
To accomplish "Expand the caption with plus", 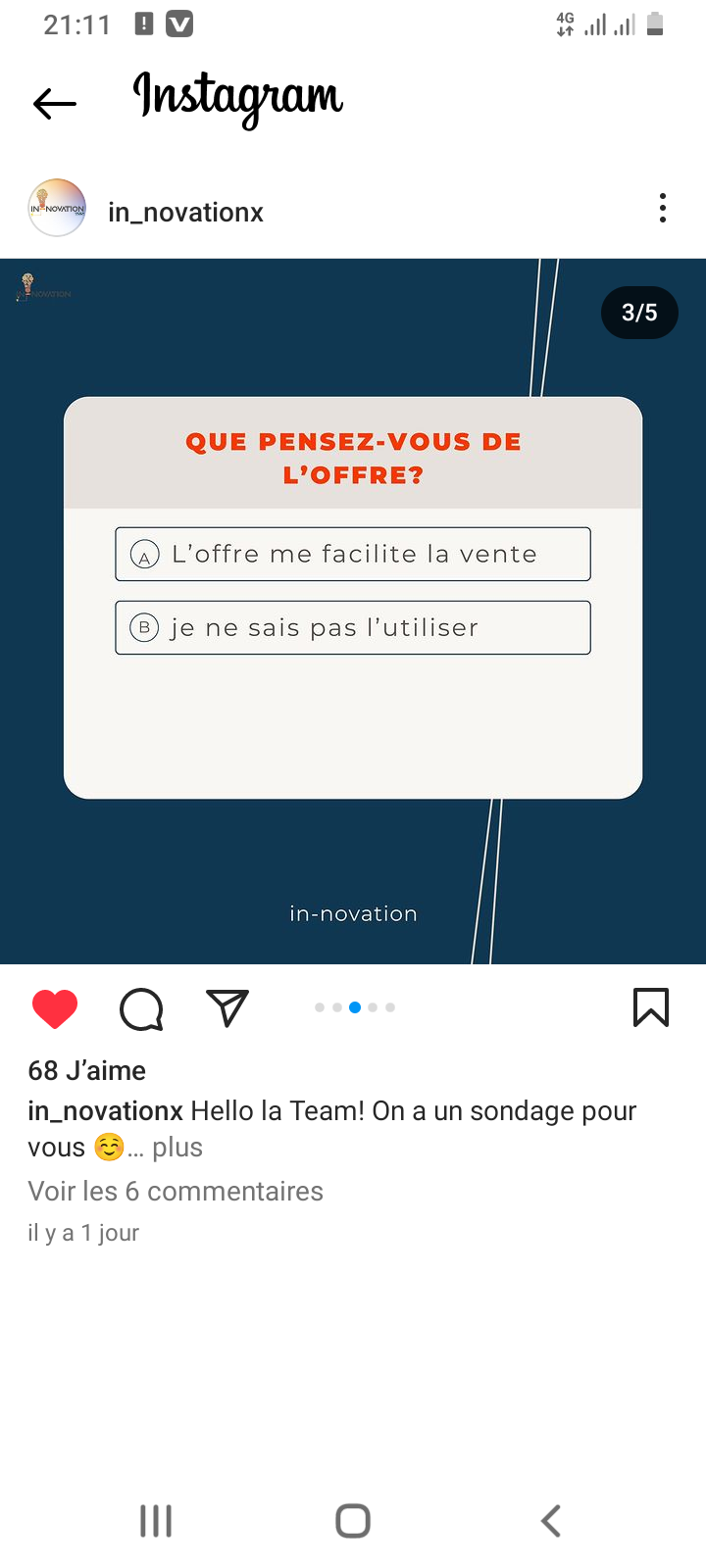I will click(x=177, y=1148).
